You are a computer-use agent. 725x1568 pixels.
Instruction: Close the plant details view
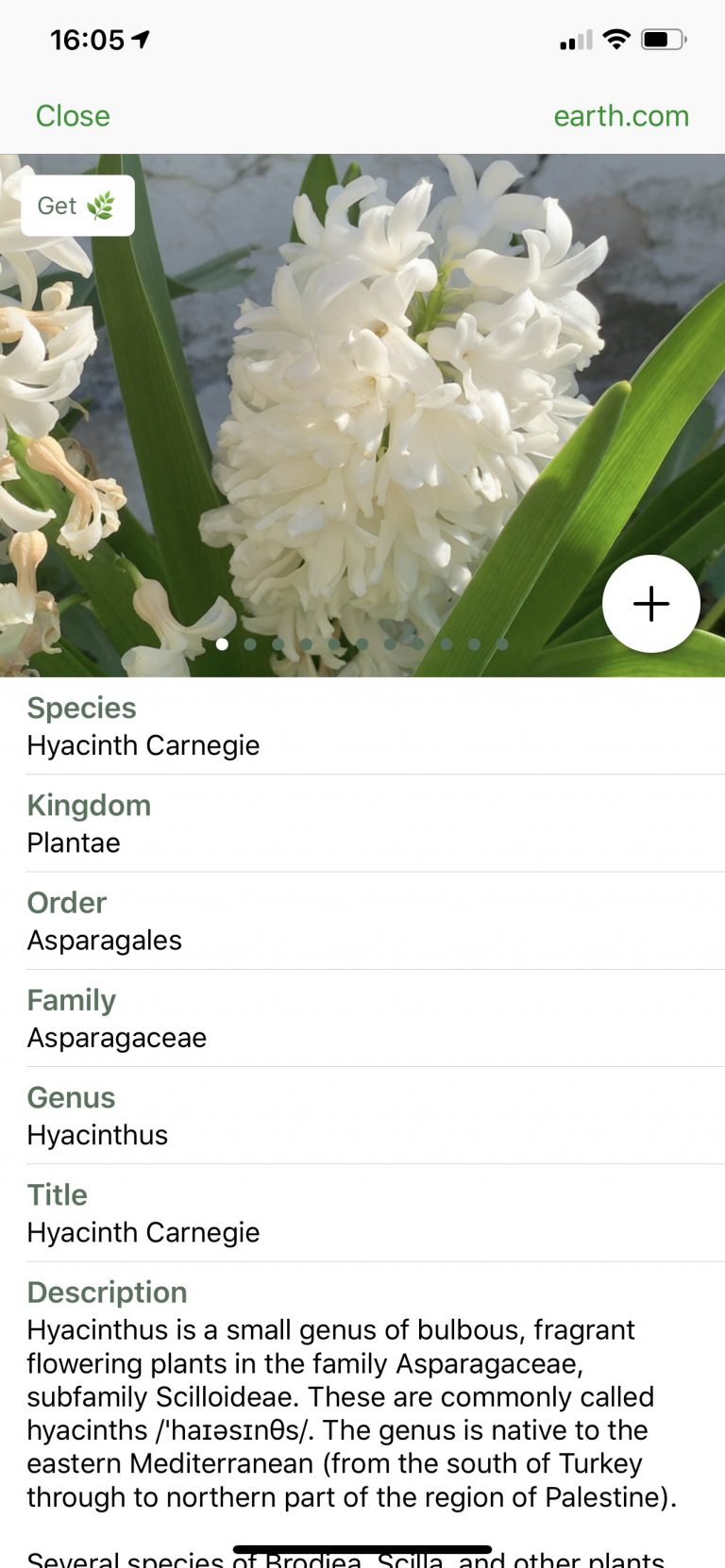73,116
